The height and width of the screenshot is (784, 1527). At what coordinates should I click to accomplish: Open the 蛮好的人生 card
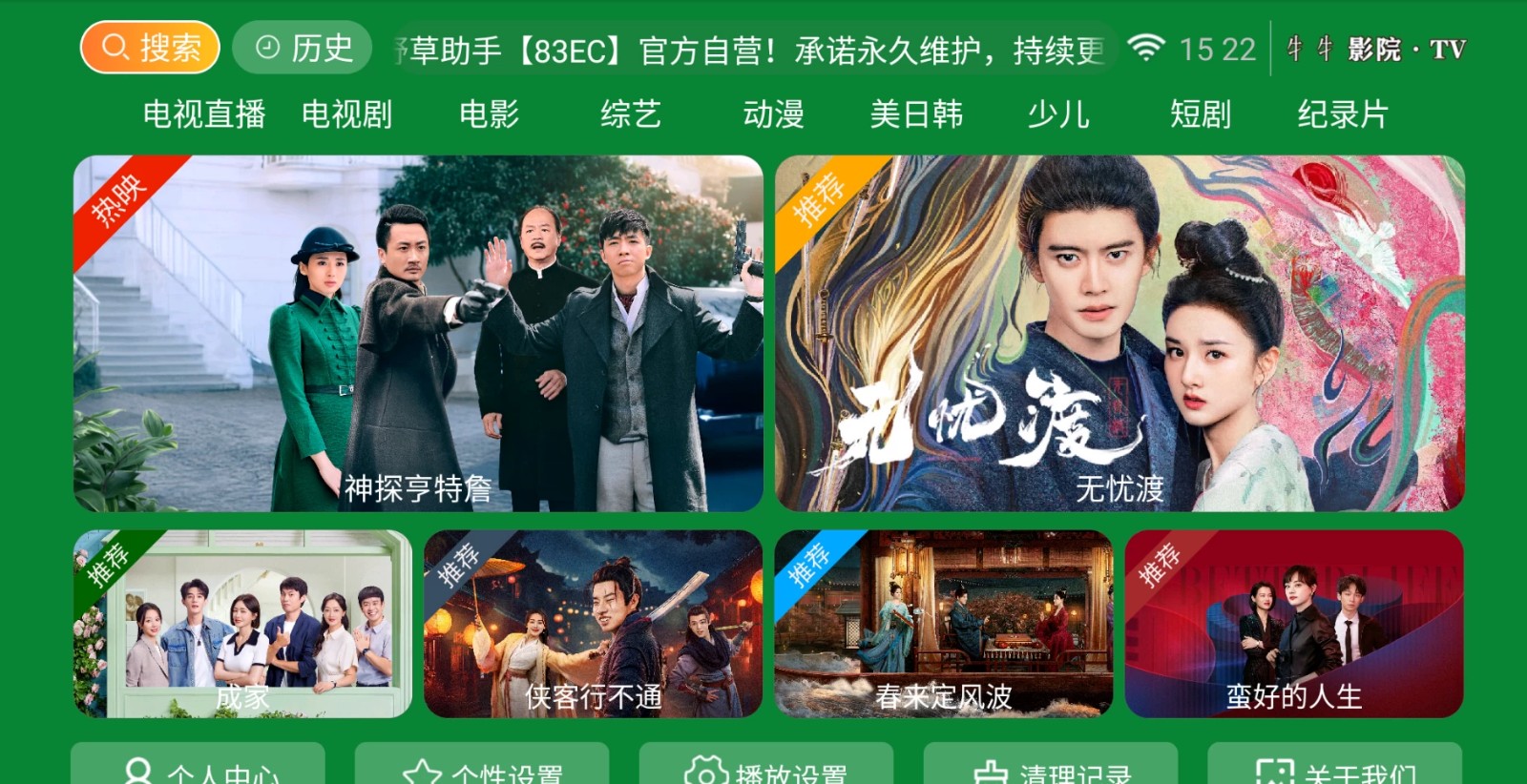click(1293, 624)
